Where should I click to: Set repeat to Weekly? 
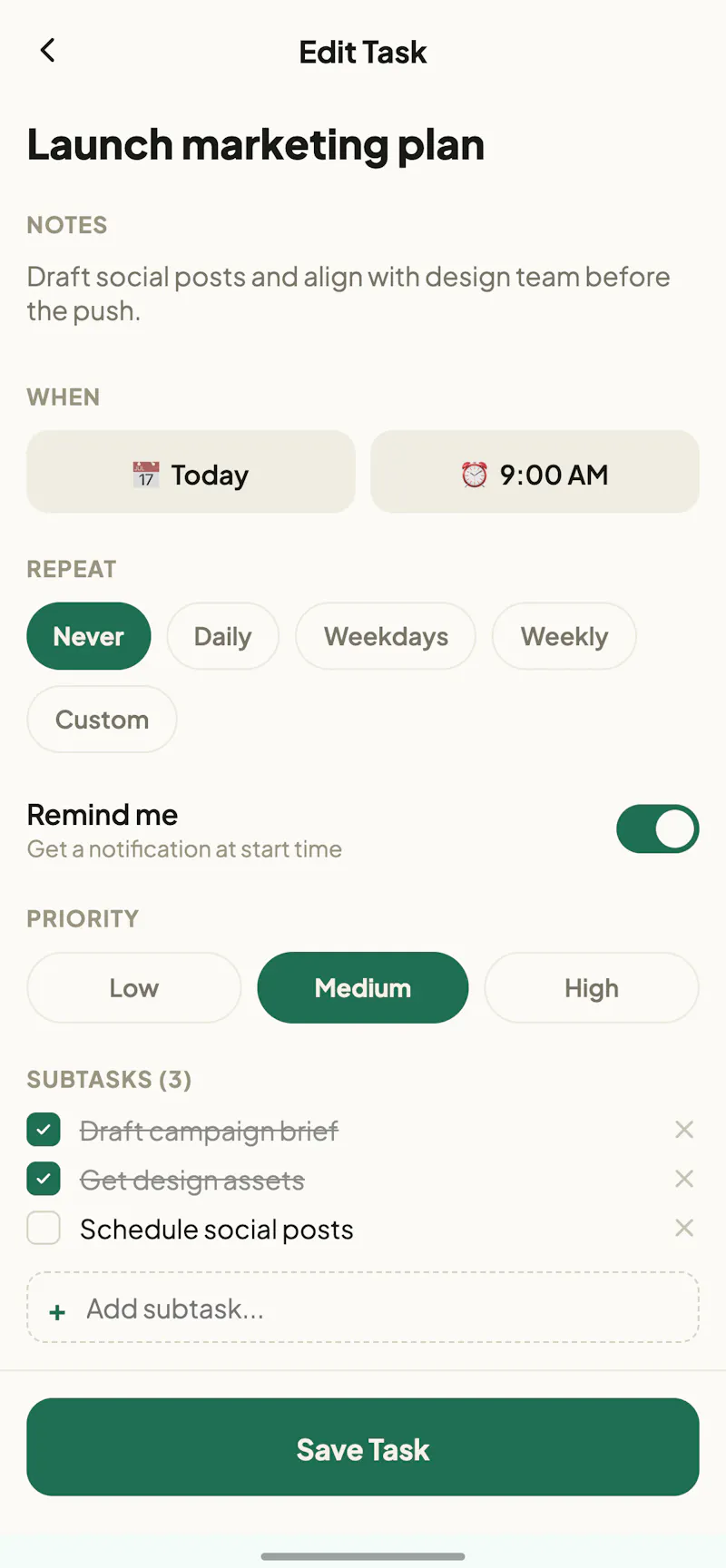(564, 636)
